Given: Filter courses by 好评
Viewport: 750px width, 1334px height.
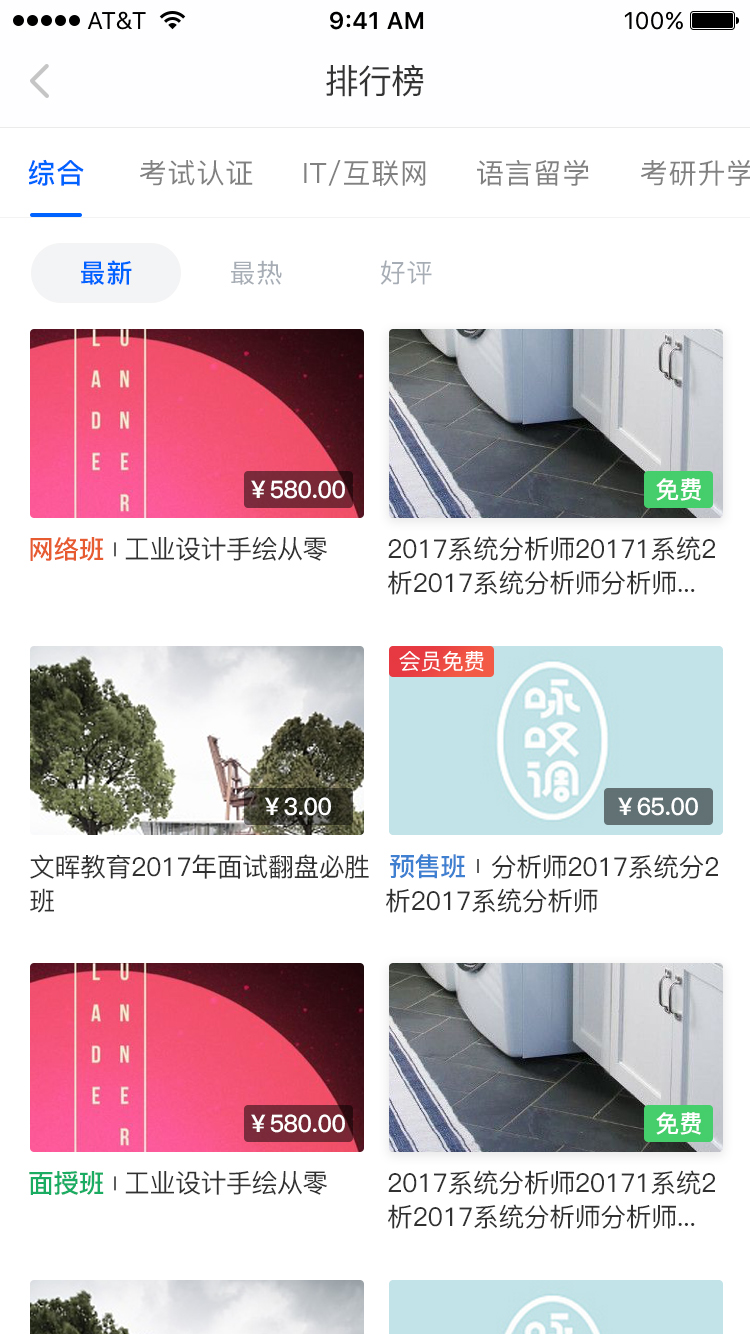Looking at the screenshot, I should pos(406,273).
